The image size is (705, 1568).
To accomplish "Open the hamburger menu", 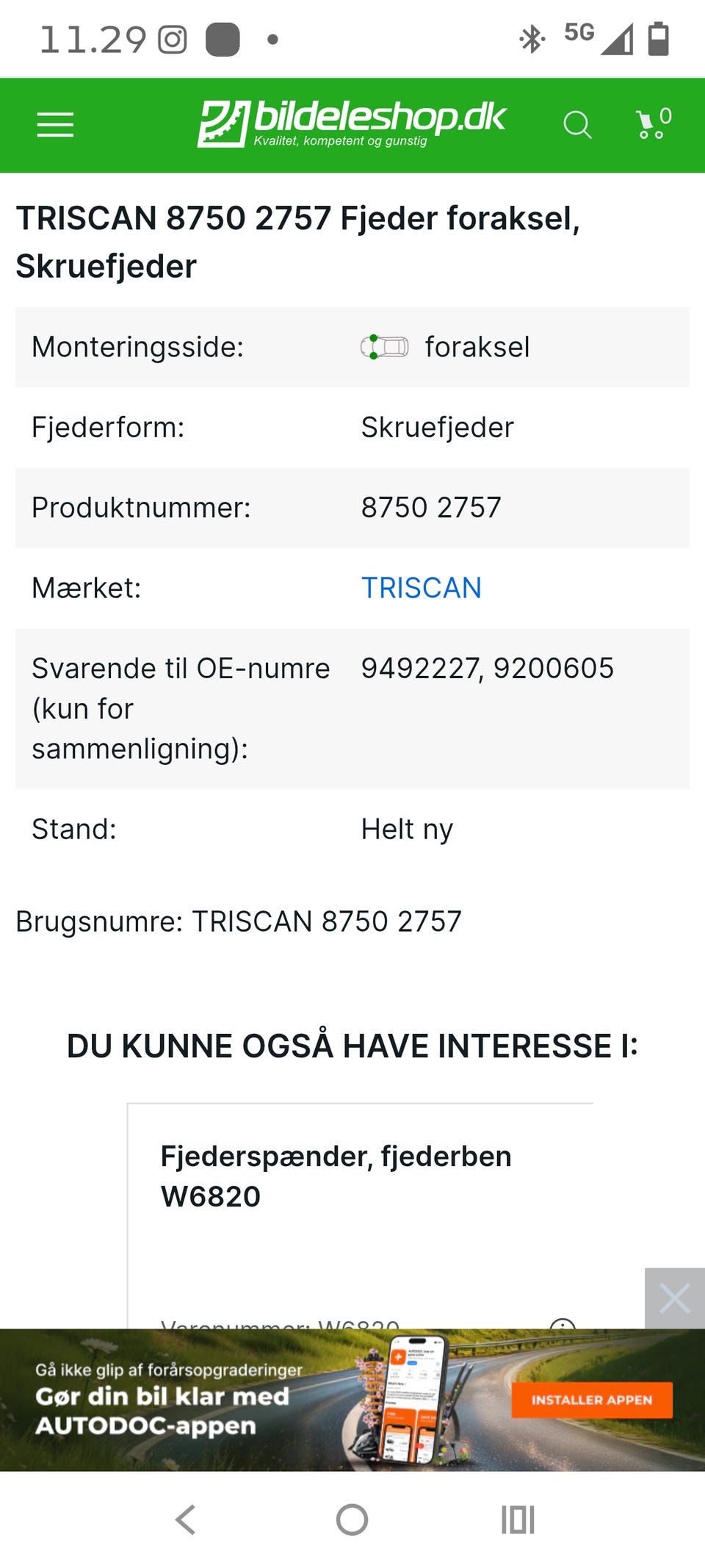I will [56, 125].
